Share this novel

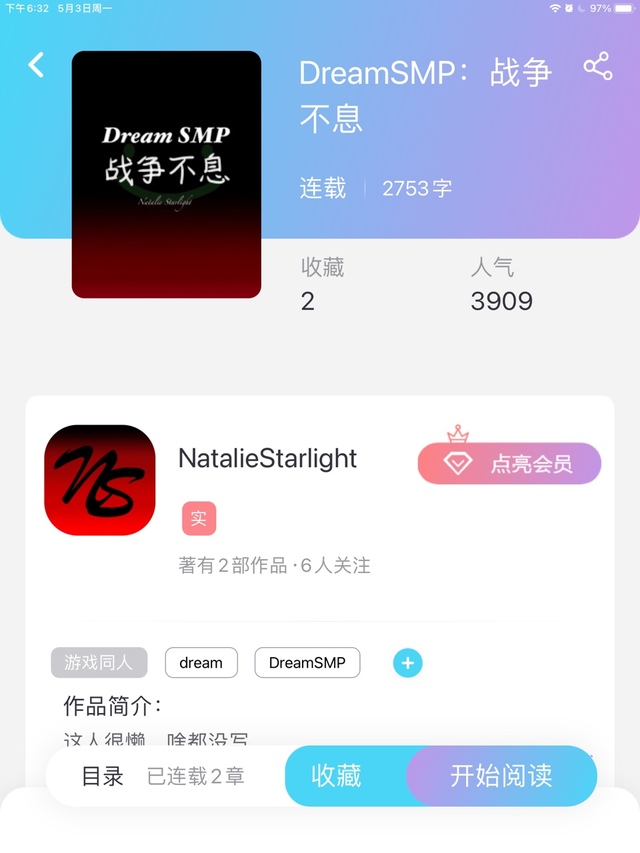pos(598,66)
